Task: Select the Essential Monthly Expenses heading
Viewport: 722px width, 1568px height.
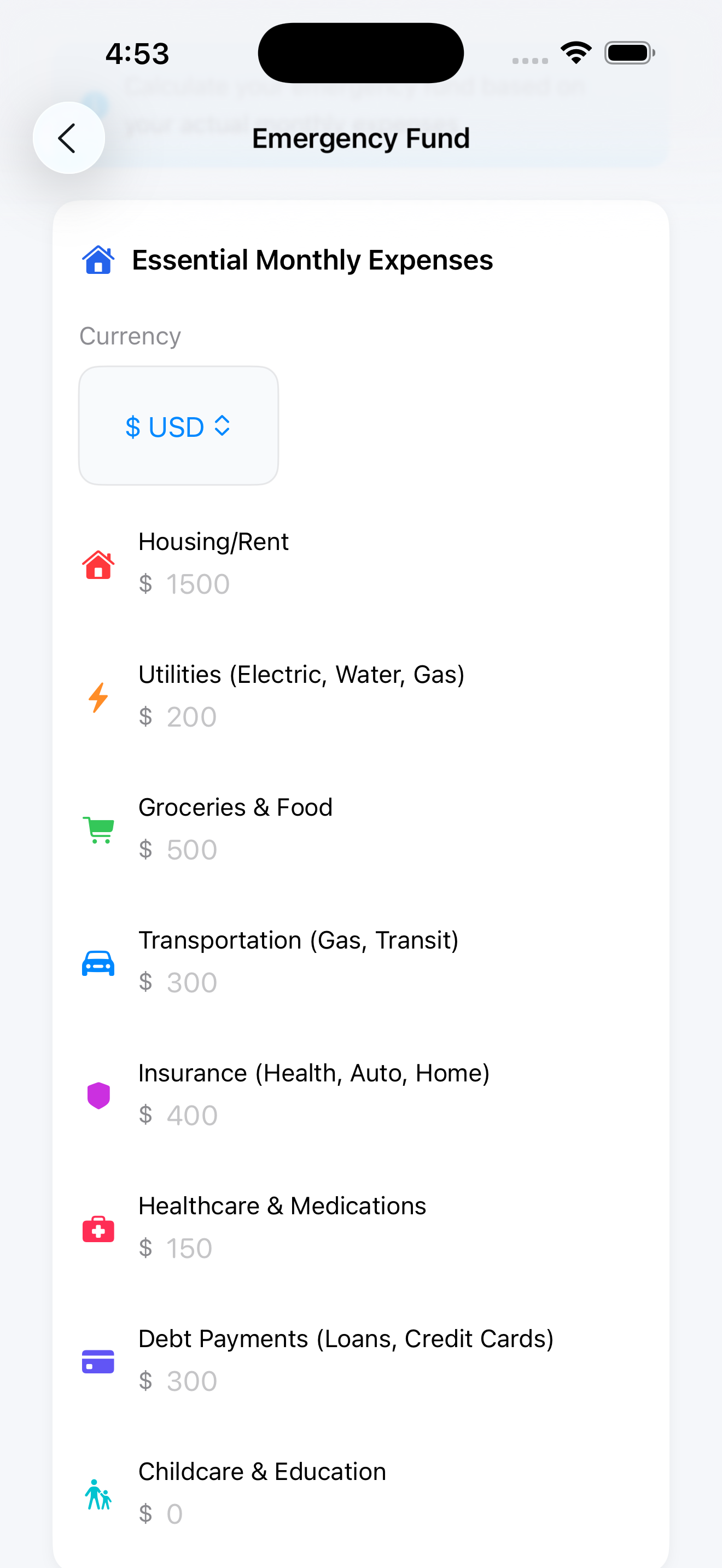Action: coord(312,259)
